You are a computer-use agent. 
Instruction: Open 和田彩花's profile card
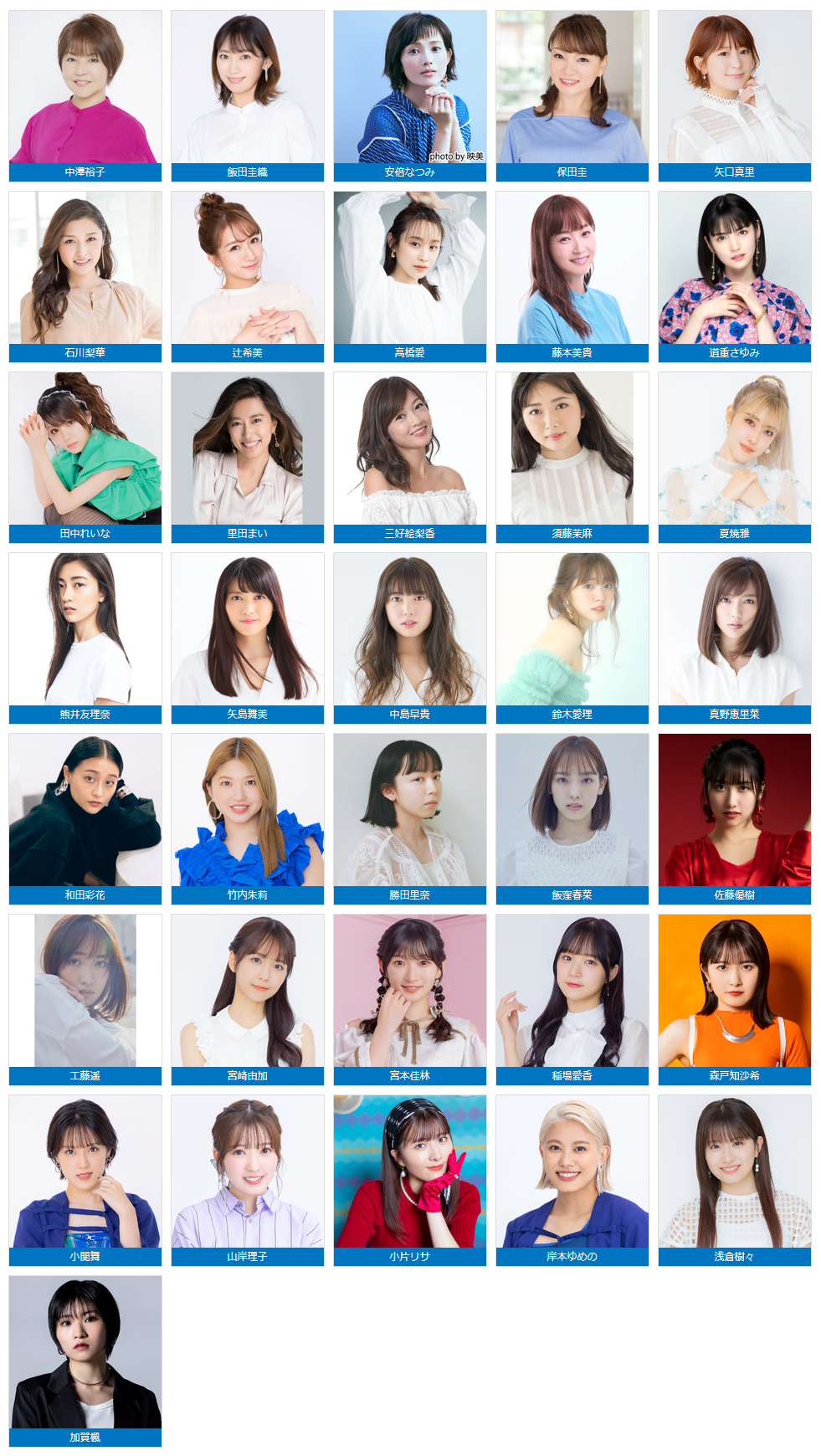pos(85,818)
